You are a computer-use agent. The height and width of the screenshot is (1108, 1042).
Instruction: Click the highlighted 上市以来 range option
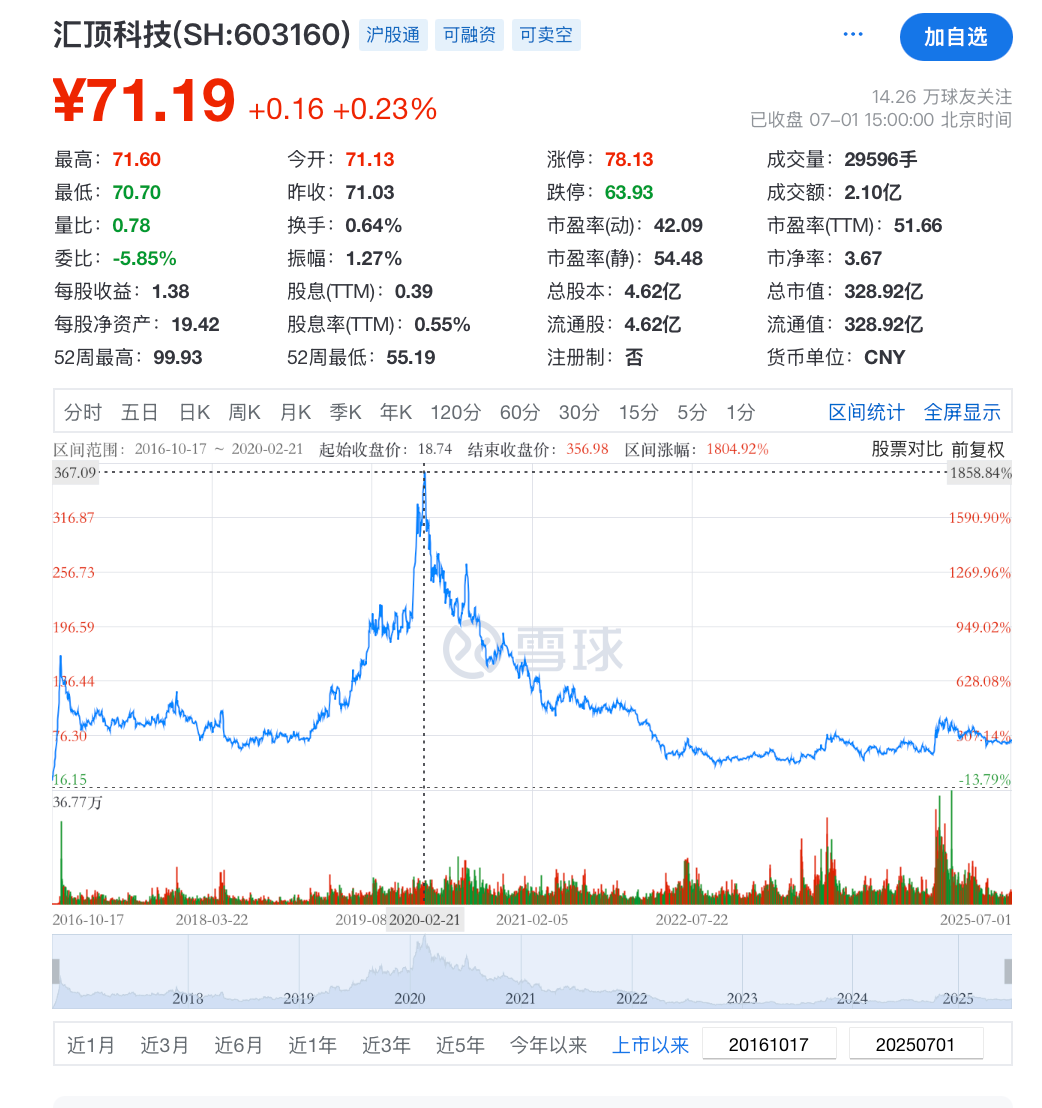click(651, 1043)
